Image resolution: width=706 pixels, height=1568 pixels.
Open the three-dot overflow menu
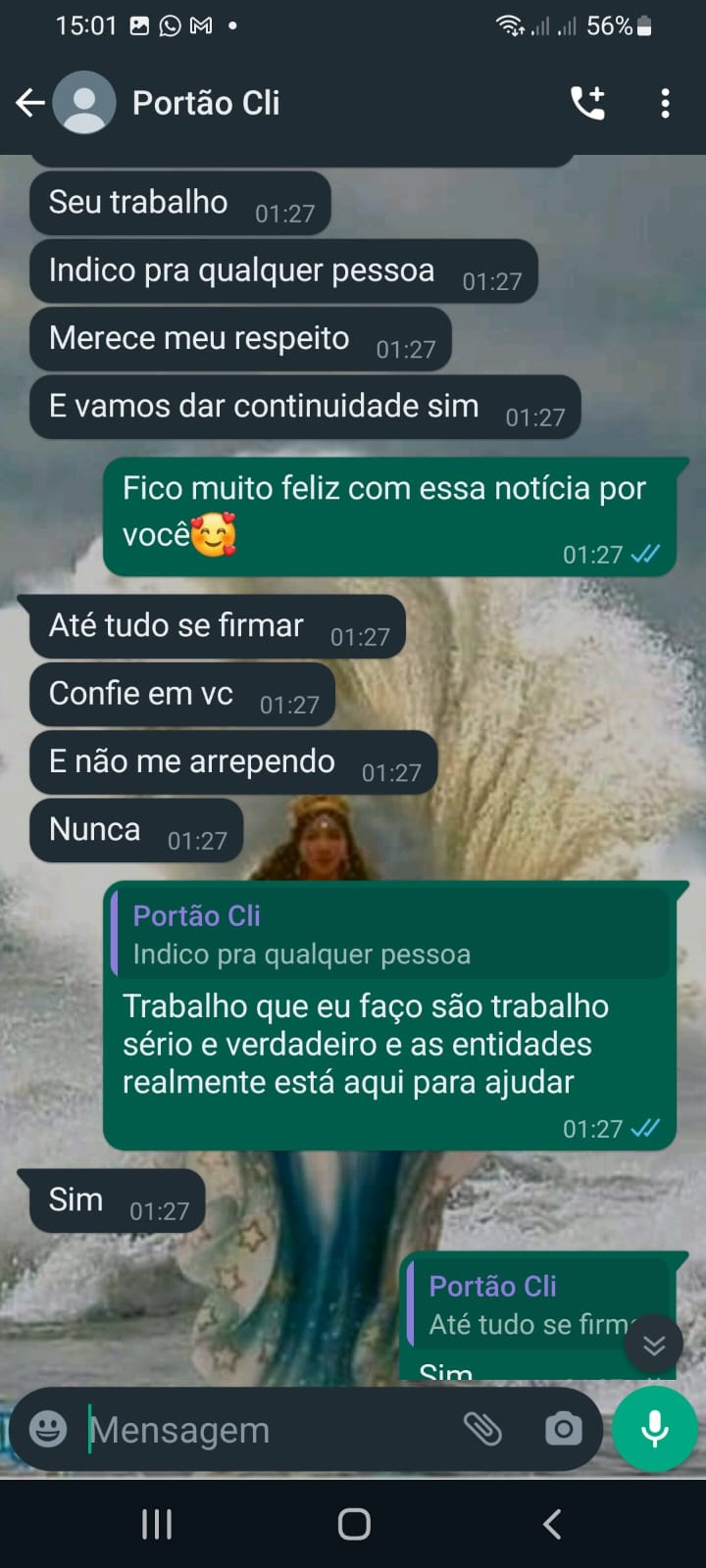pos(665,102)
